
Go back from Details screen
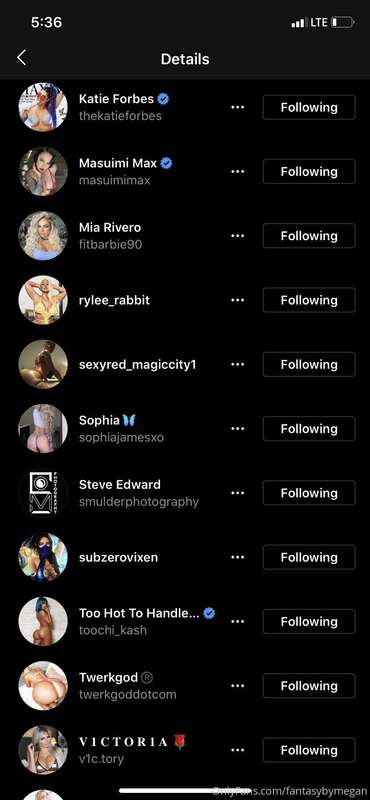point(21,58)
